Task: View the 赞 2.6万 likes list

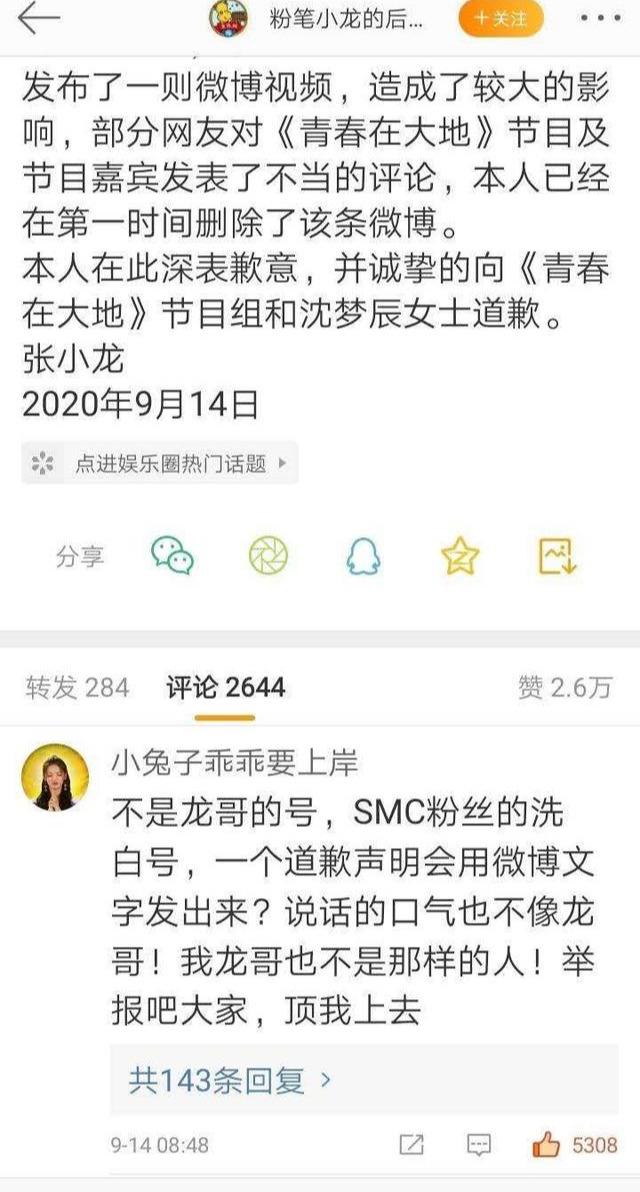Action: point(564,687)
